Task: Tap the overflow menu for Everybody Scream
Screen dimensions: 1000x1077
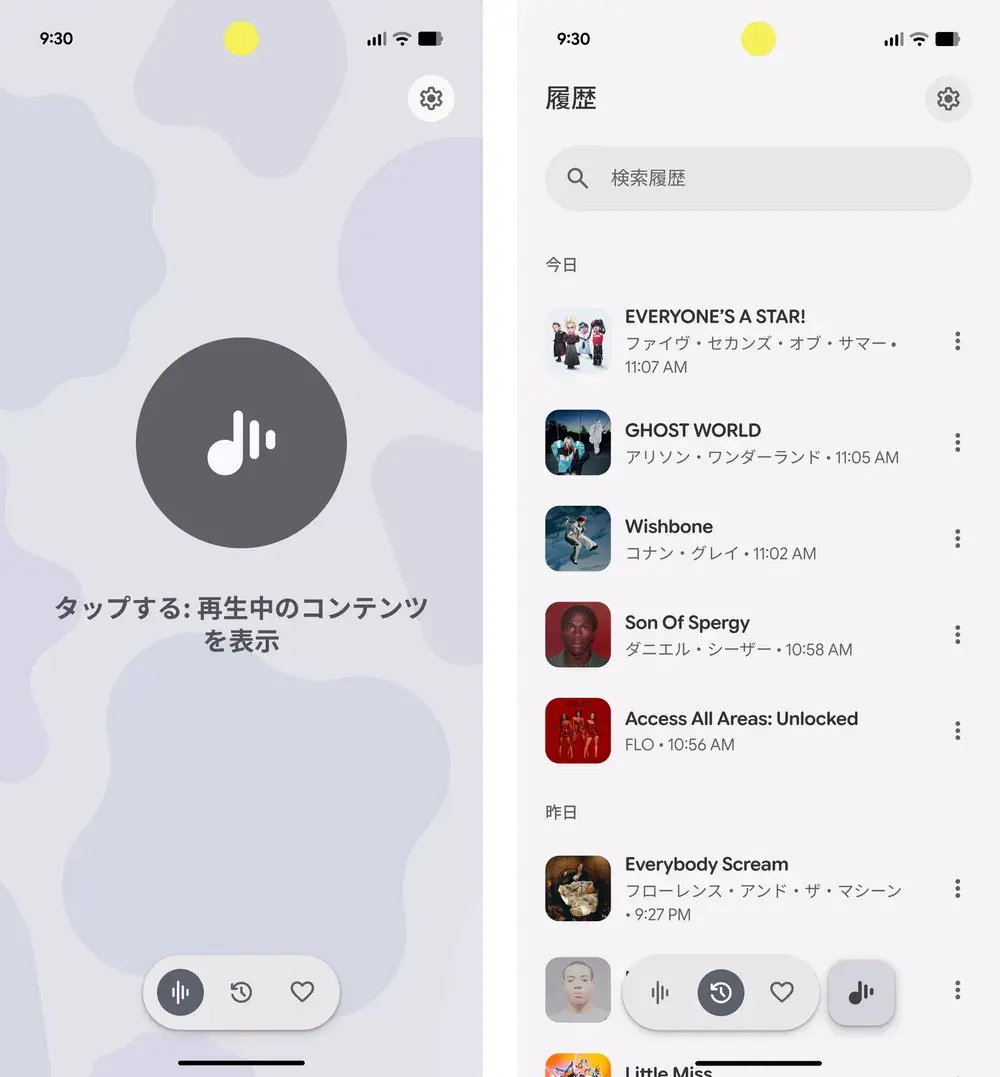Action: coord(957,888)
